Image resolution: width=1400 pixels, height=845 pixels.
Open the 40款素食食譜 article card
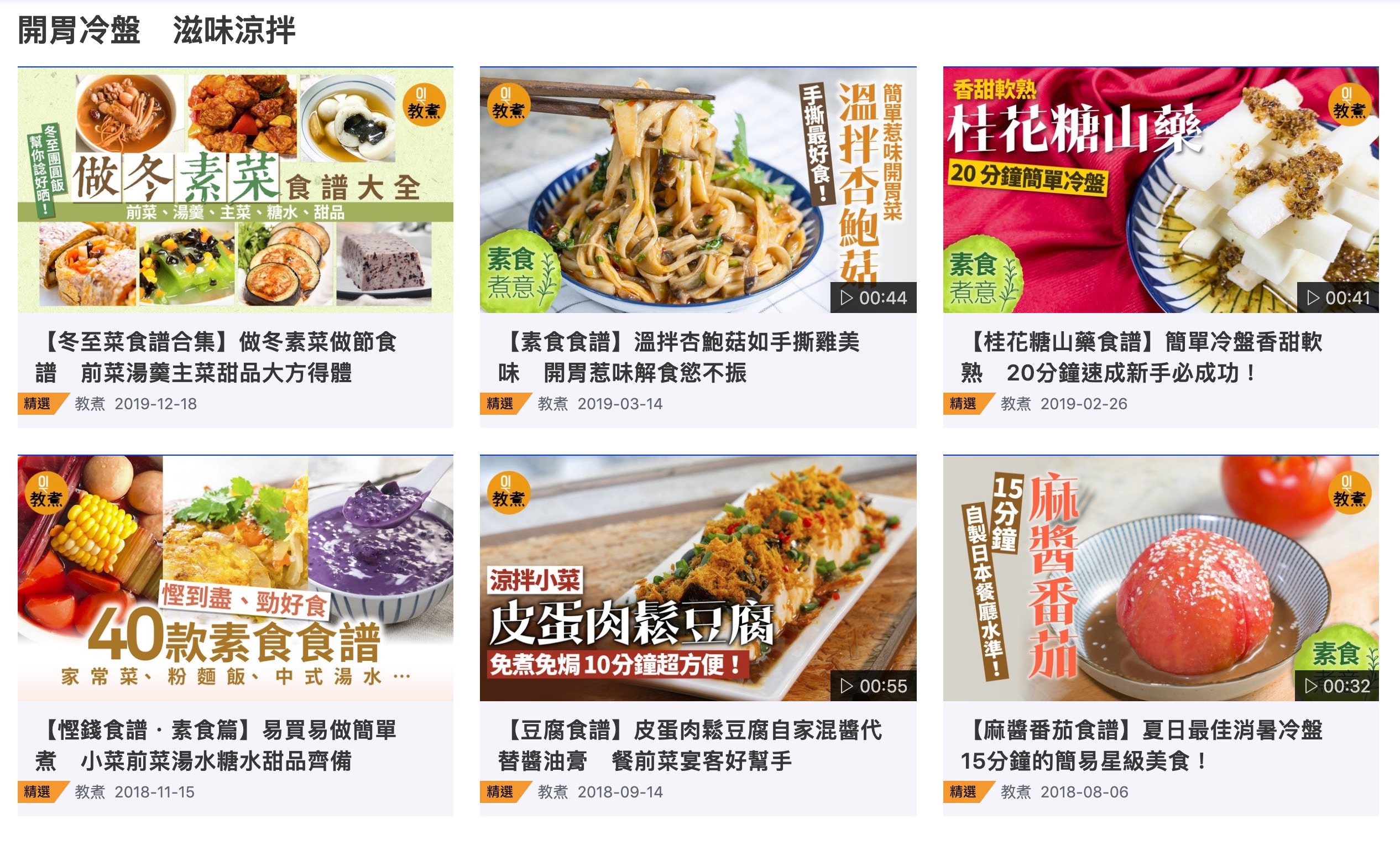click(235, 578)
